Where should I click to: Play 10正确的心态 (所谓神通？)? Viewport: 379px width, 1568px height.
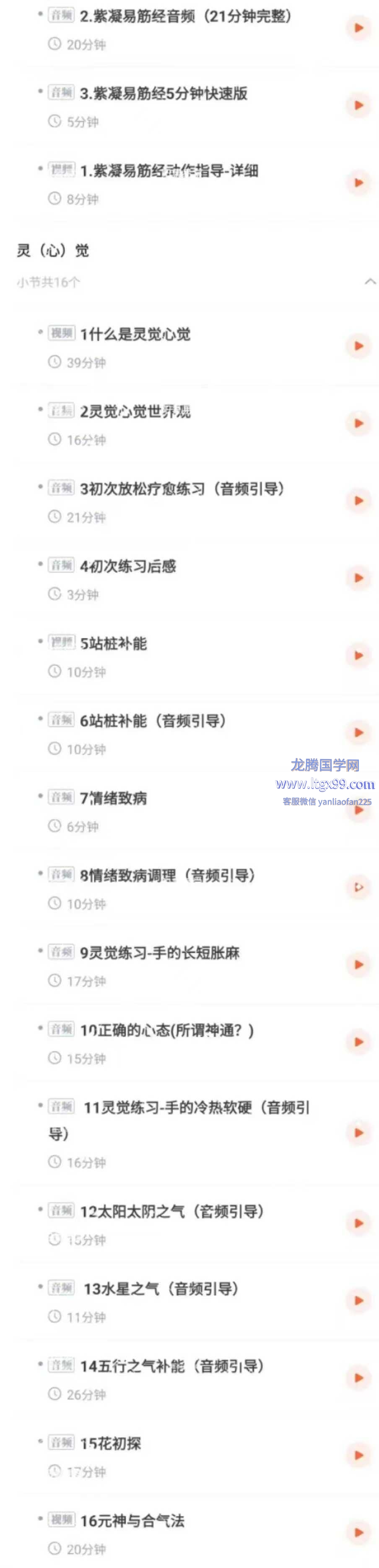tap(358, 1041)
